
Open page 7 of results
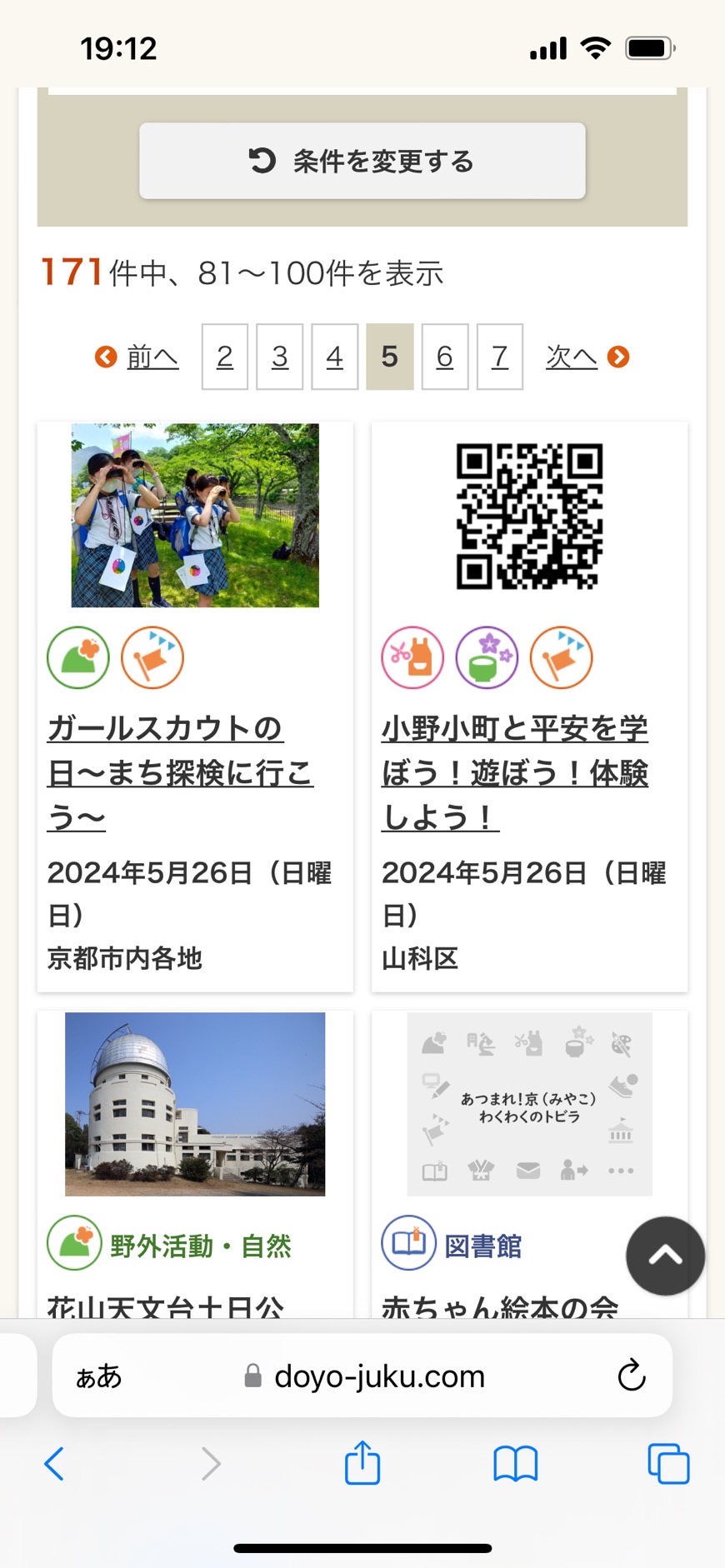[500, 357]
